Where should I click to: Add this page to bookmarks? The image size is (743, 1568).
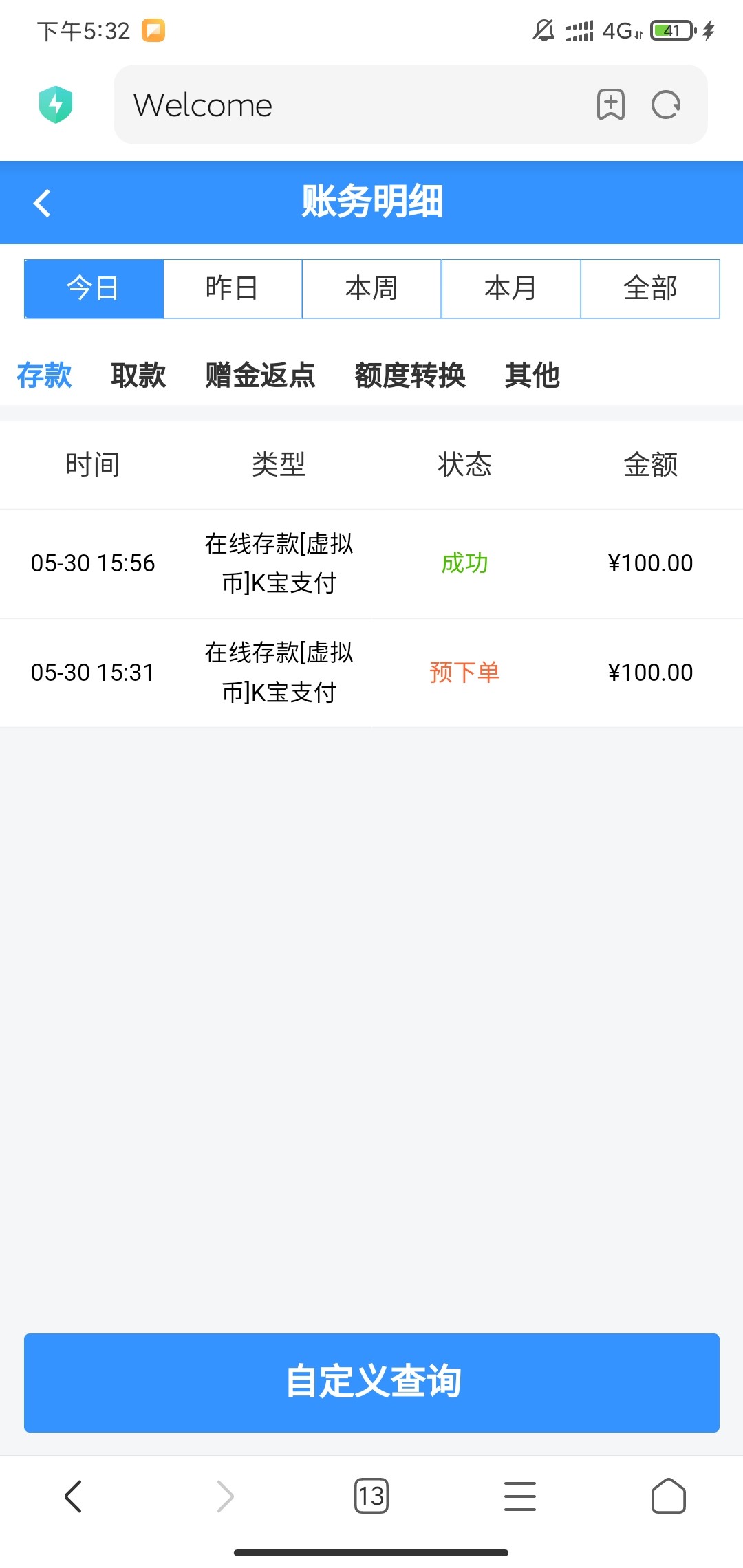pyautogui.click(x=610, y=105)
